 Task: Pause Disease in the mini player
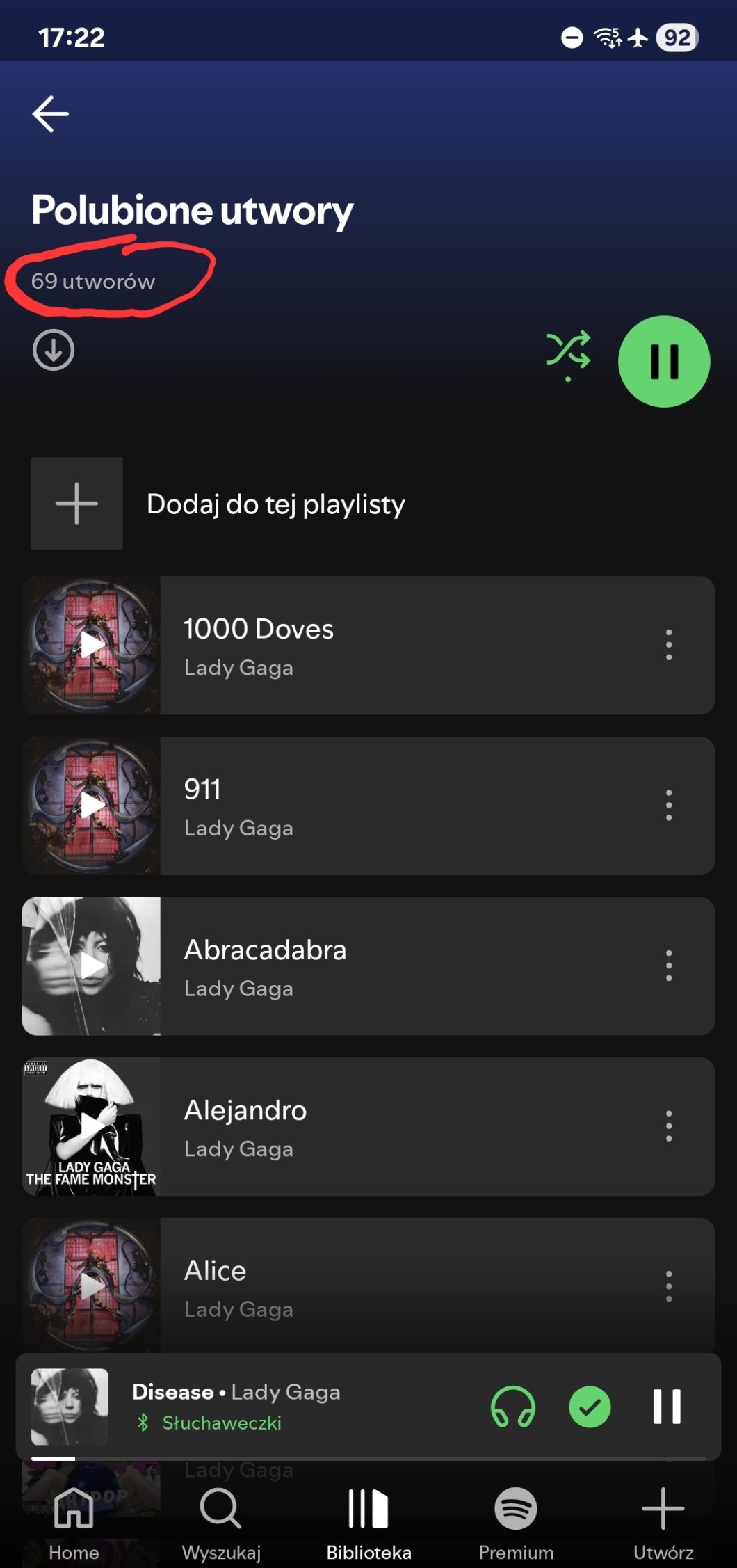[x=666, y=1407]
